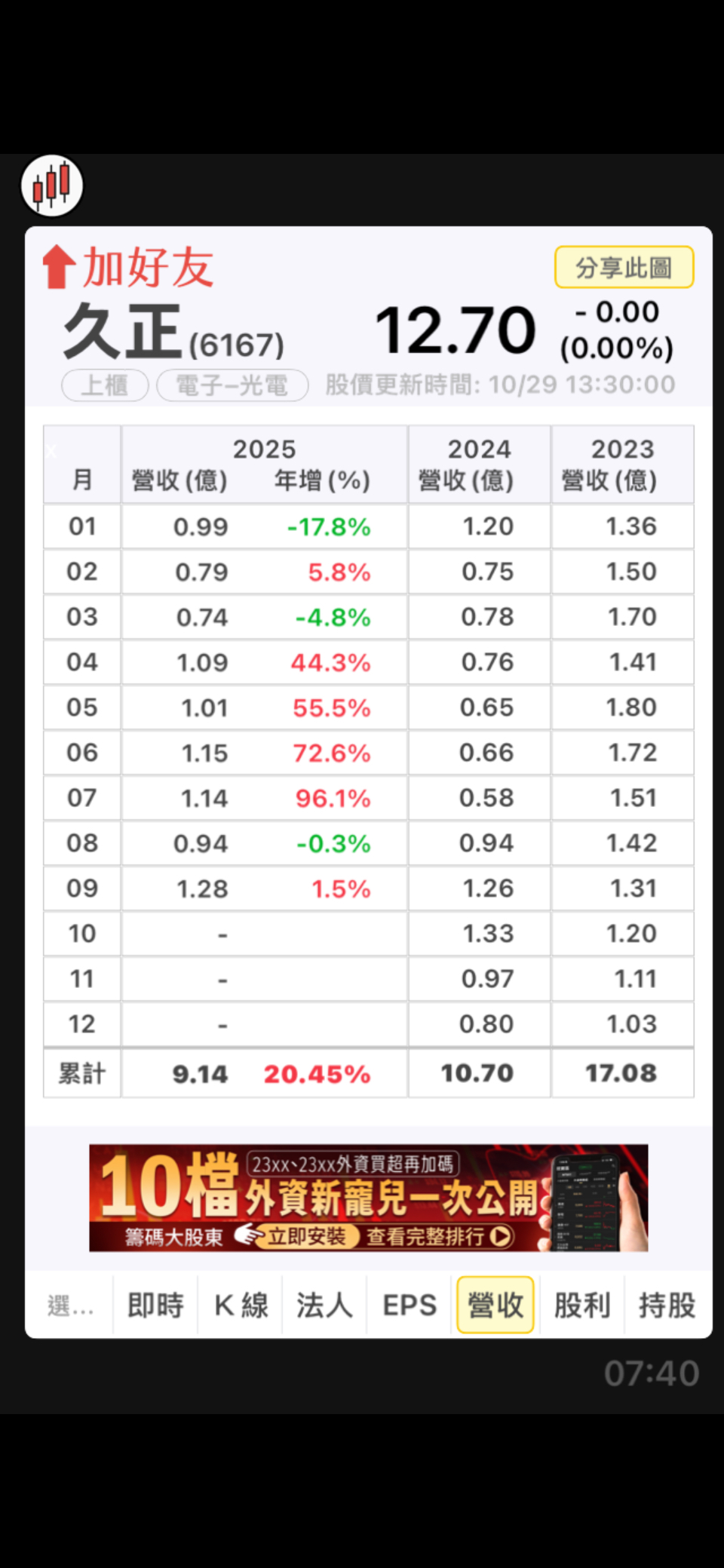Tap the candlestick chart icon

pyautogui.click(x=51, y=186)
